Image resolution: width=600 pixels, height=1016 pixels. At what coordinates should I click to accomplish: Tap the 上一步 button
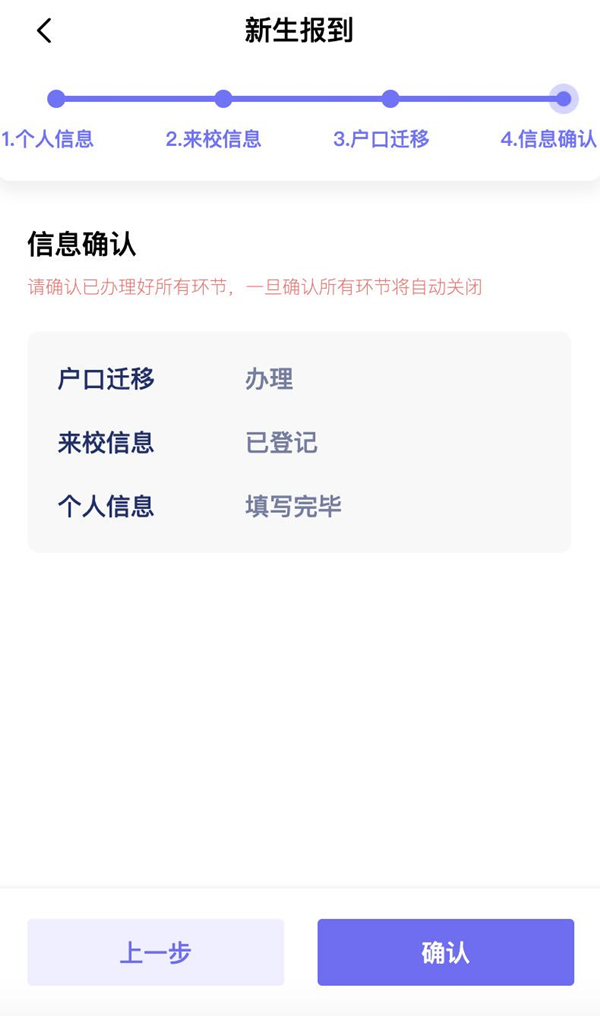click(155, 952)
